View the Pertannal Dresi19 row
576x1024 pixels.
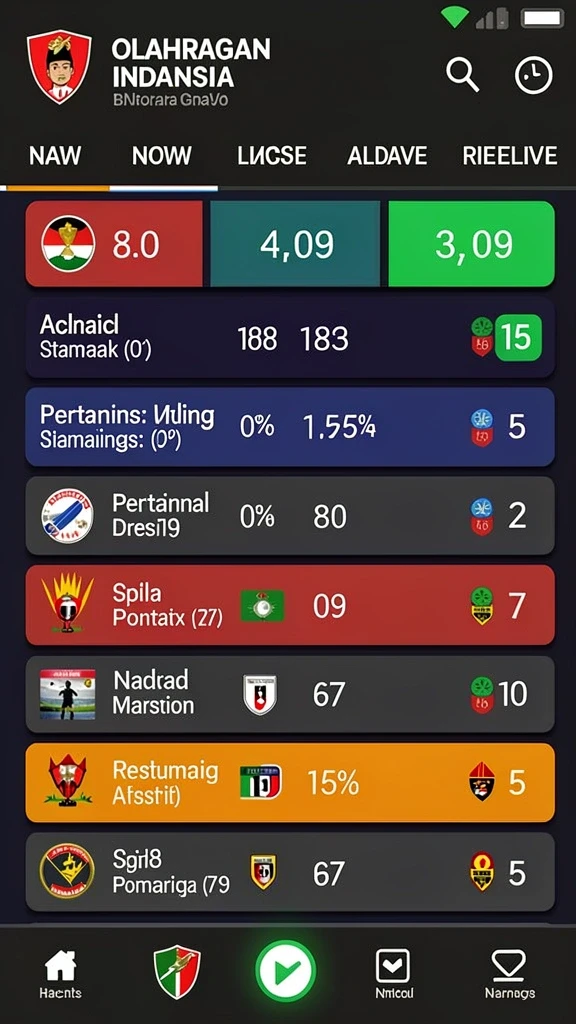click(x=290, y=516)
